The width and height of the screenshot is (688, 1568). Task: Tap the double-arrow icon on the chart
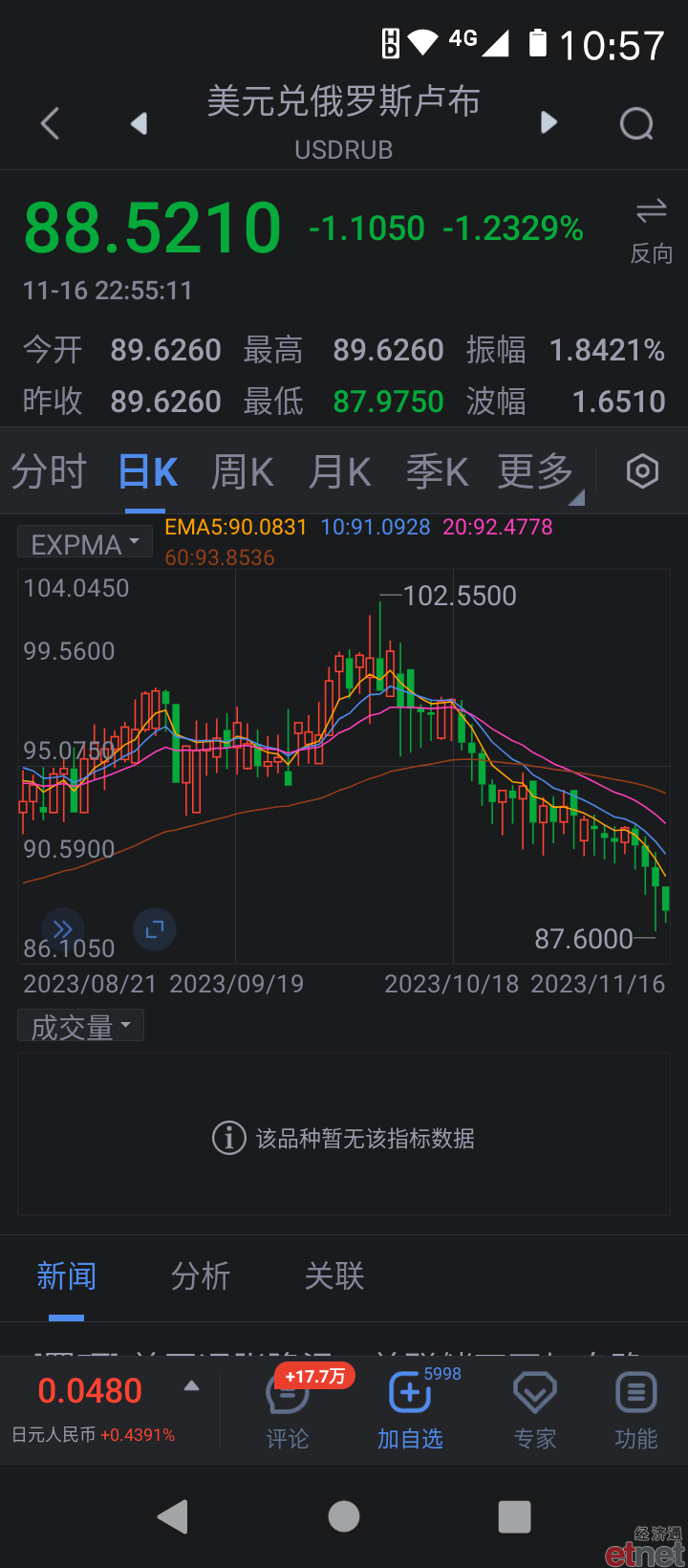pos(63,929)
